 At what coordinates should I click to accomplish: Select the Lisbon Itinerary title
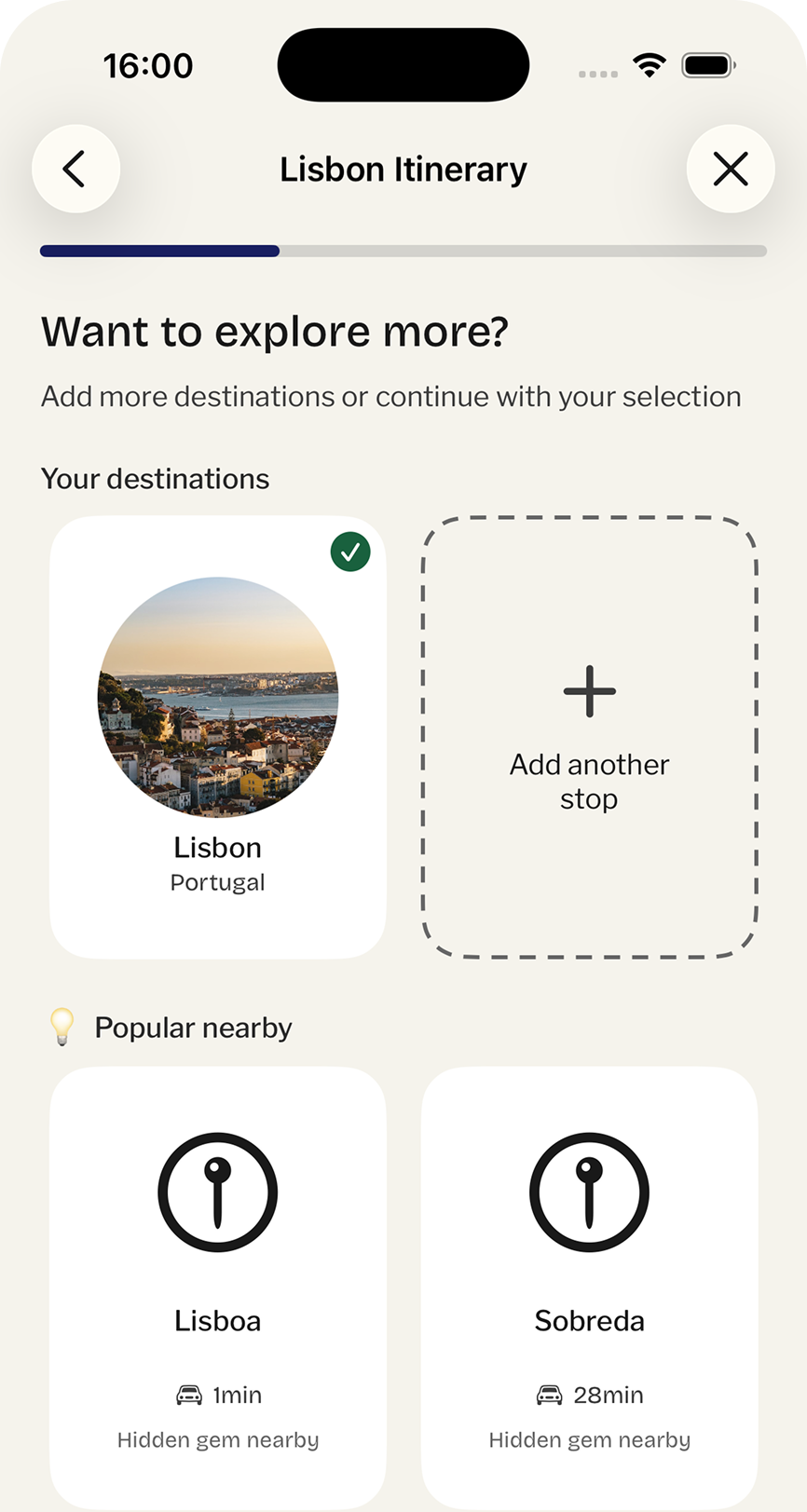[403, 169]
